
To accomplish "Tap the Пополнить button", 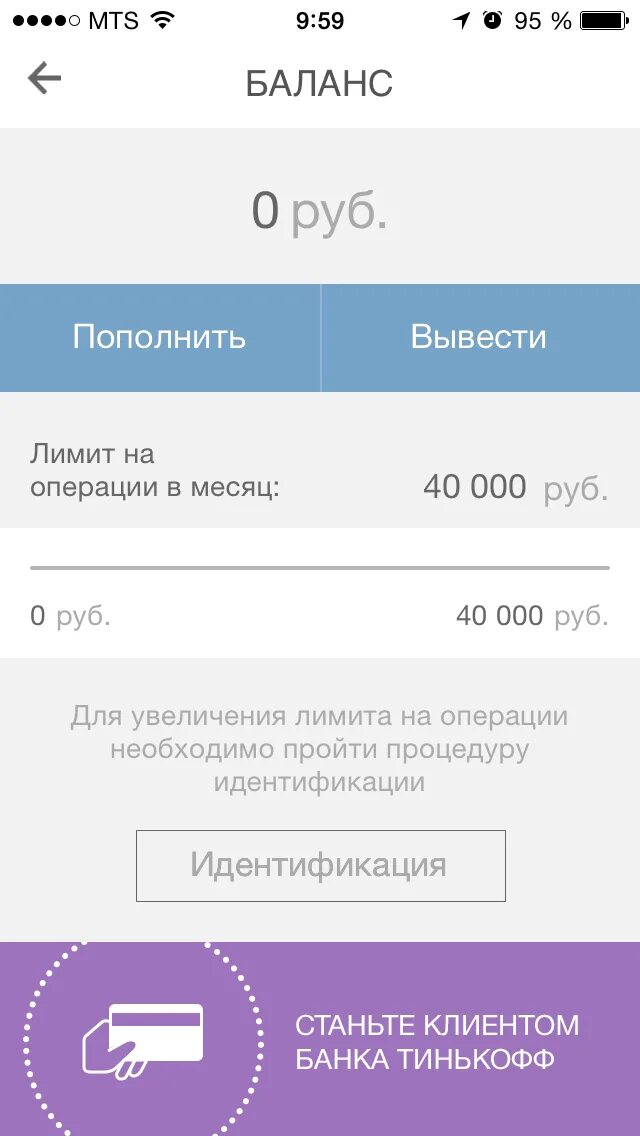I will click(x=159, y=337).
